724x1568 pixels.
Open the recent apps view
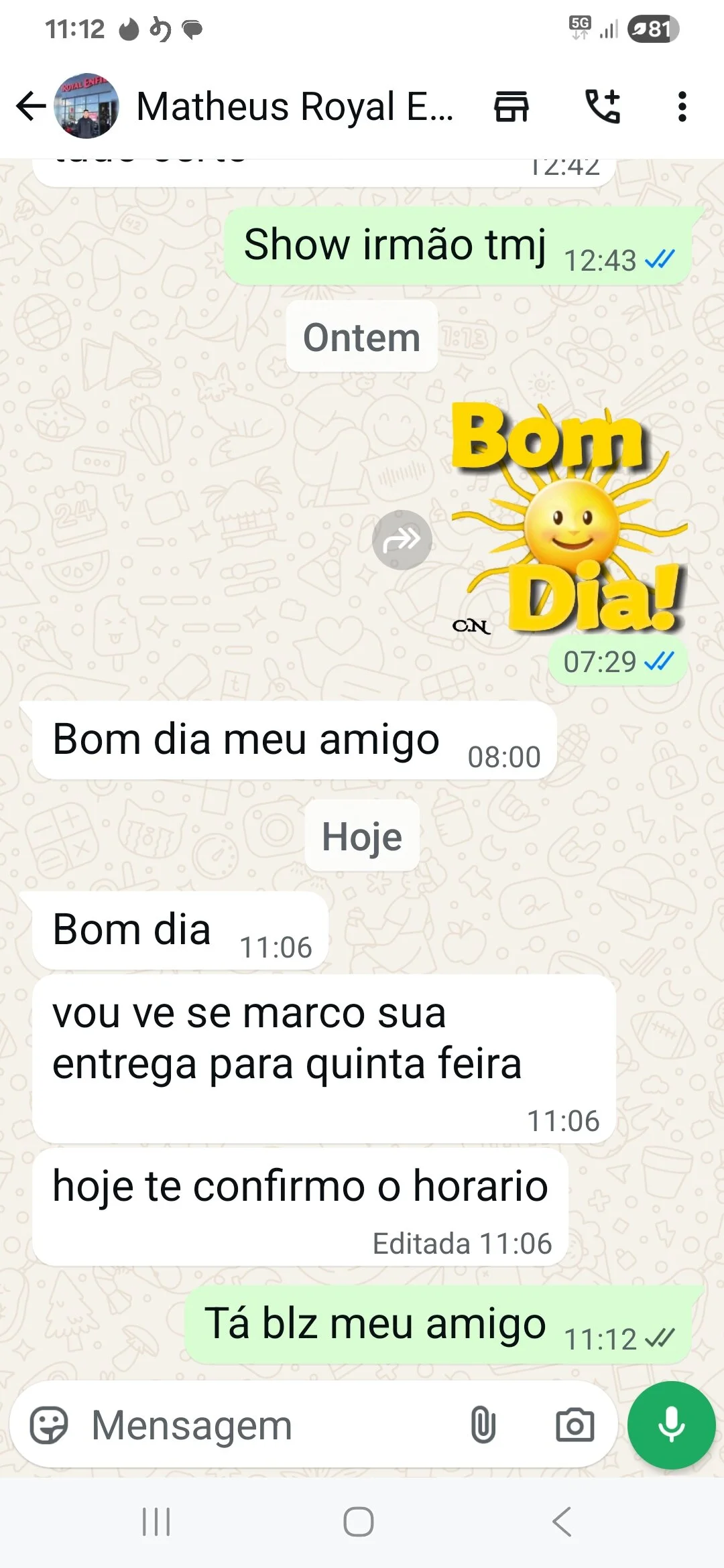point(156,1522)
